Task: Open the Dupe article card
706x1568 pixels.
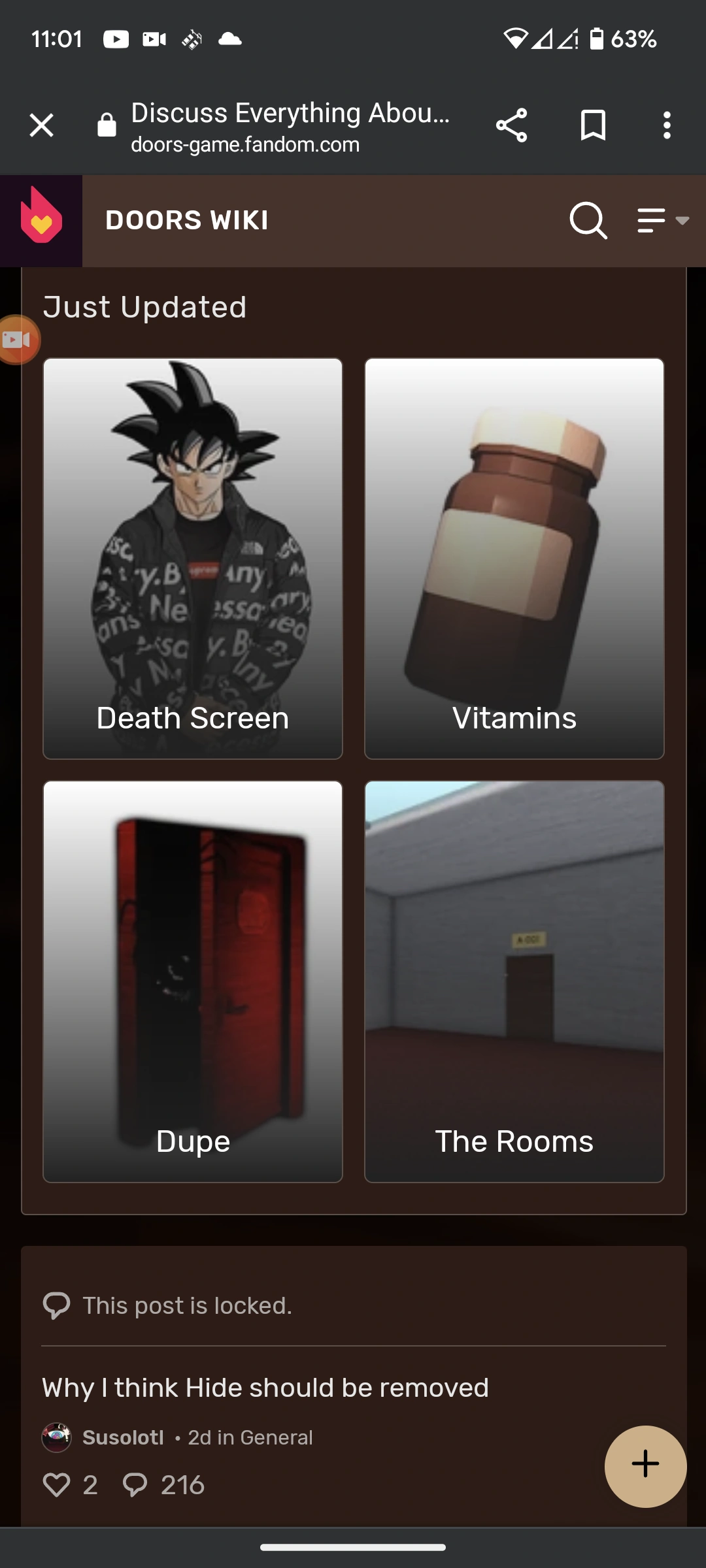Action: click(x=193, y=981)
